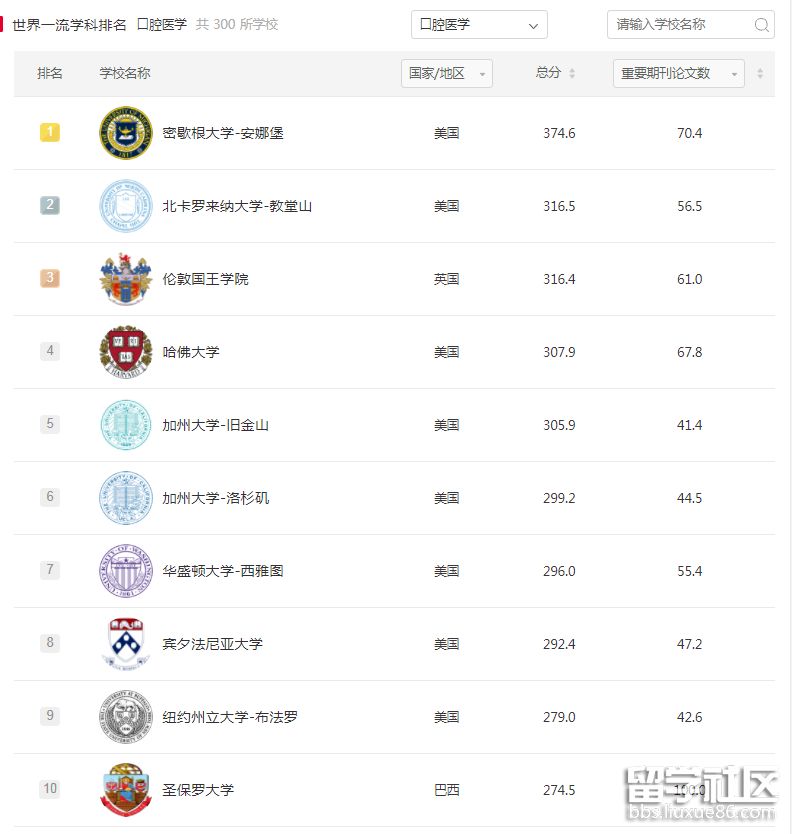View 纽约州立大学-布法罗 details
This screenshot has height=834, width=792.
click(x=230, y=717)
